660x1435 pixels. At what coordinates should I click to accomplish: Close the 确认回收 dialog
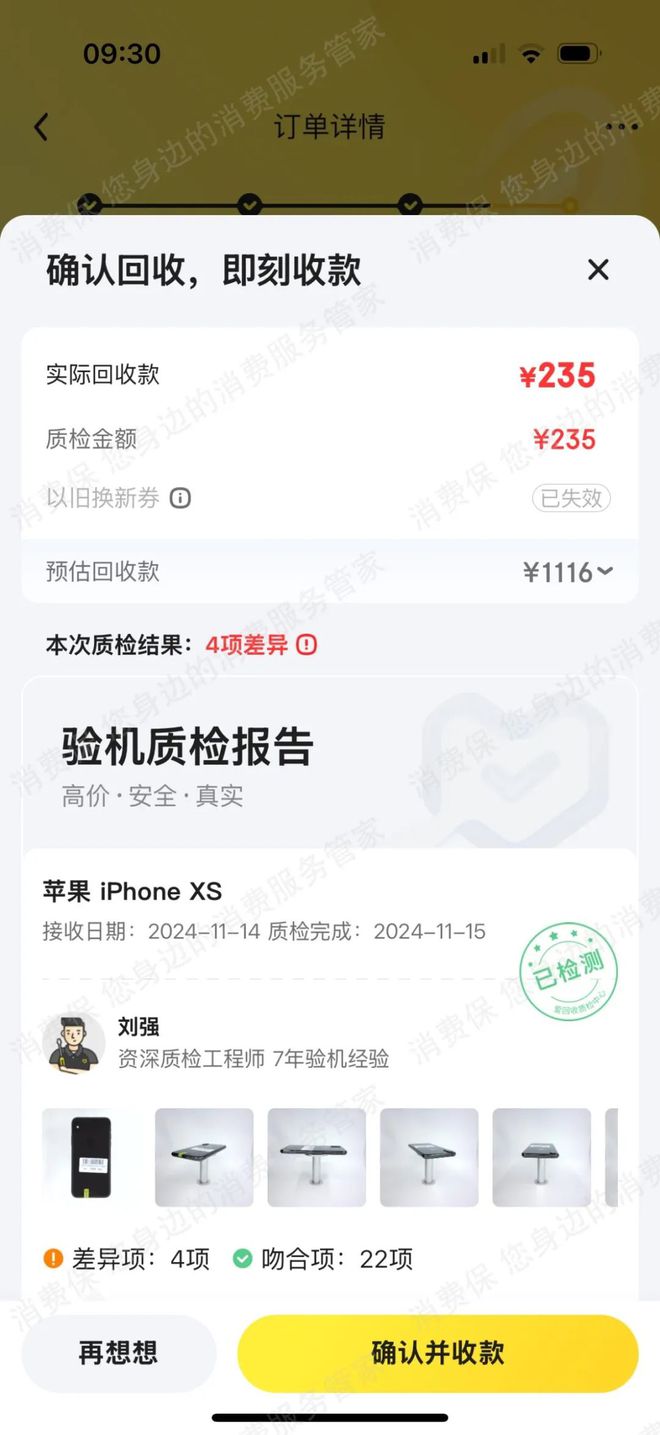pos(598,270)
